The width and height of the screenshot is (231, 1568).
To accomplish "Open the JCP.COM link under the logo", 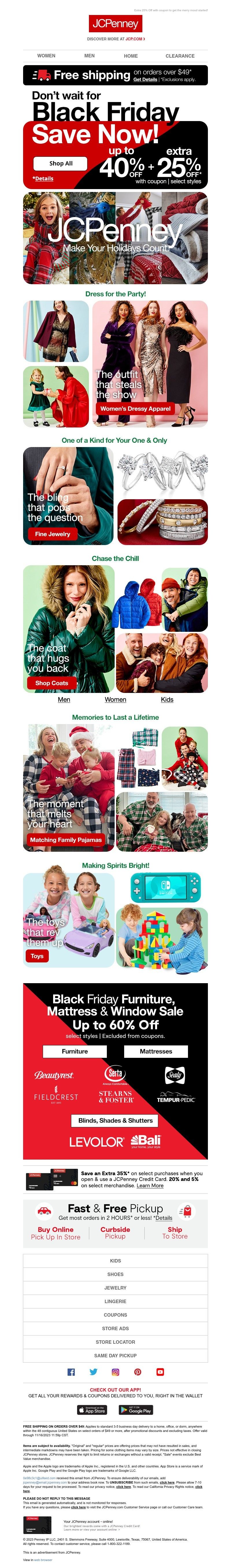I will click(135, 39).
